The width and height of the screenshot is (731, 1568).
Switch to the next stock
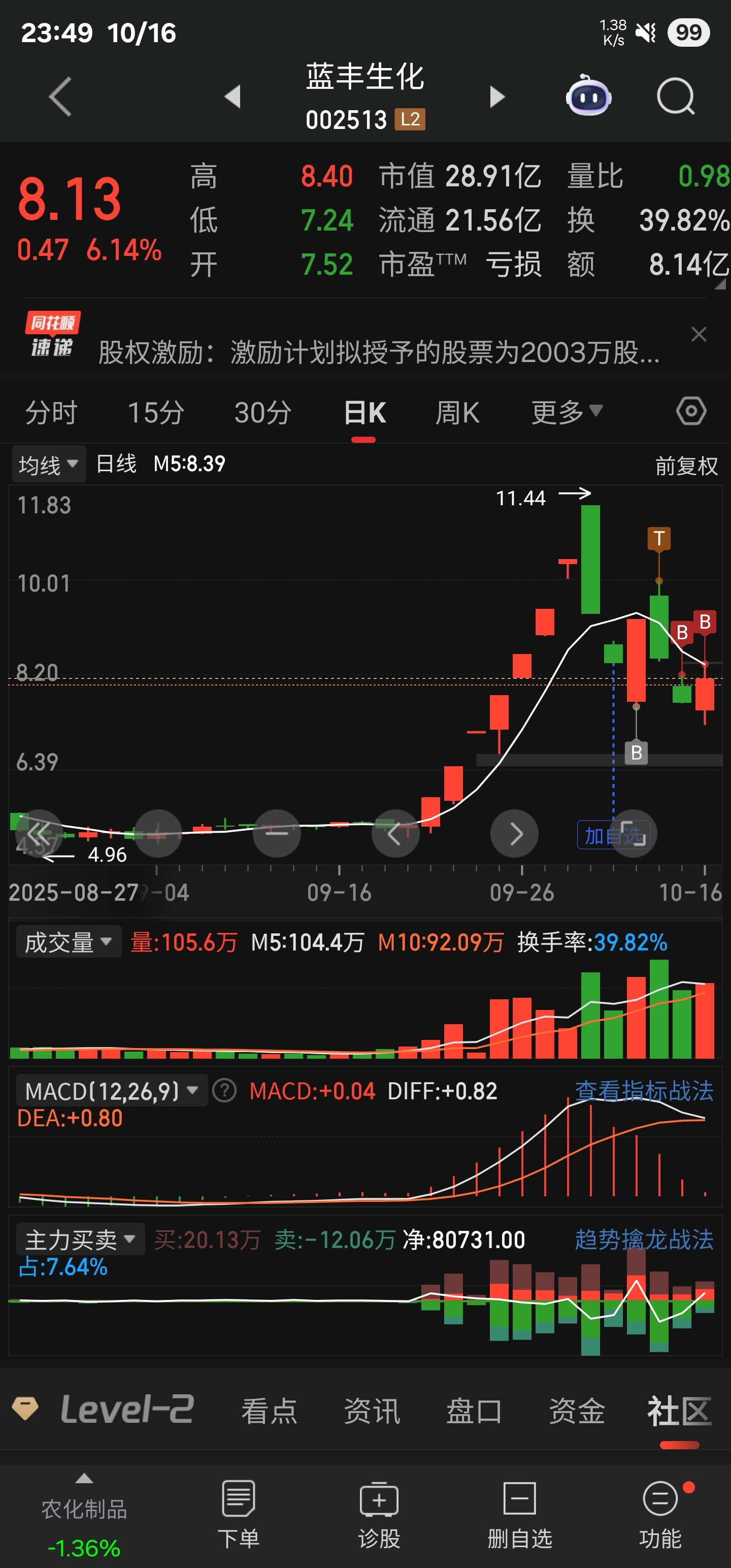pyautogui.click(x=497, y=96)
